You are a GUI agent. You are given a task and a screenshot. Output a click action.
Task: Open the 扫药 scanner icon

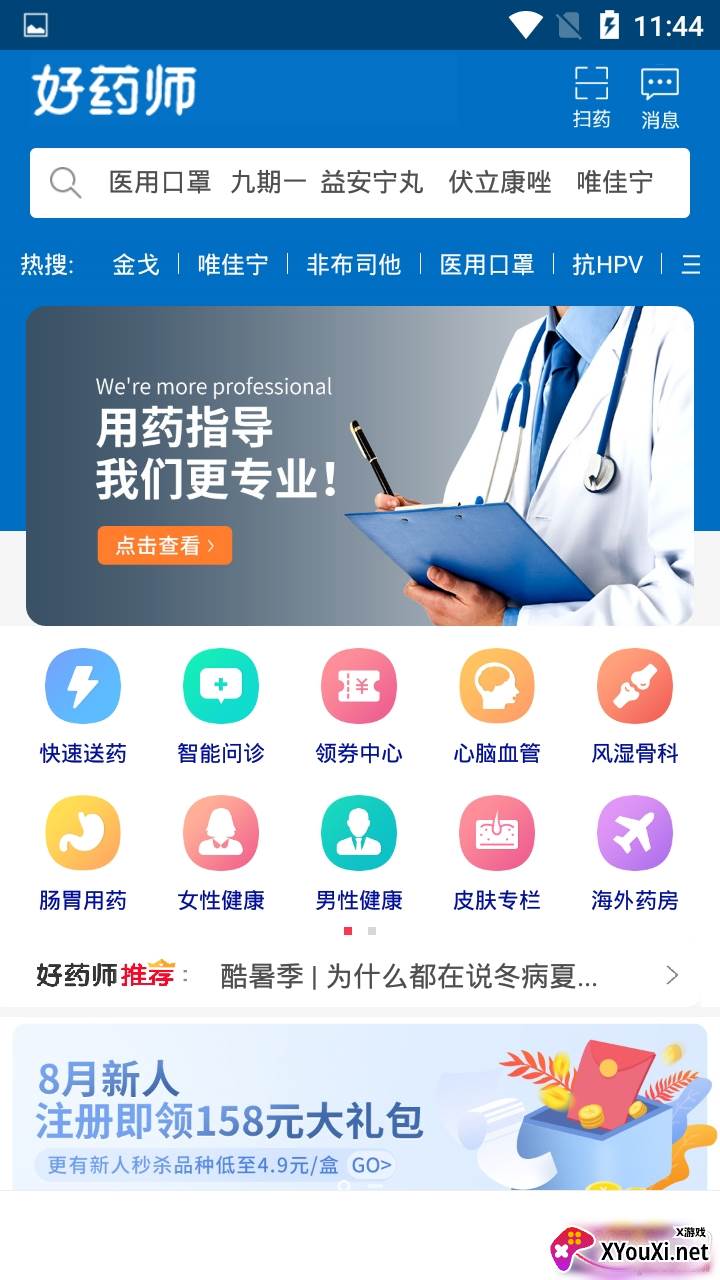click(591, 96)
